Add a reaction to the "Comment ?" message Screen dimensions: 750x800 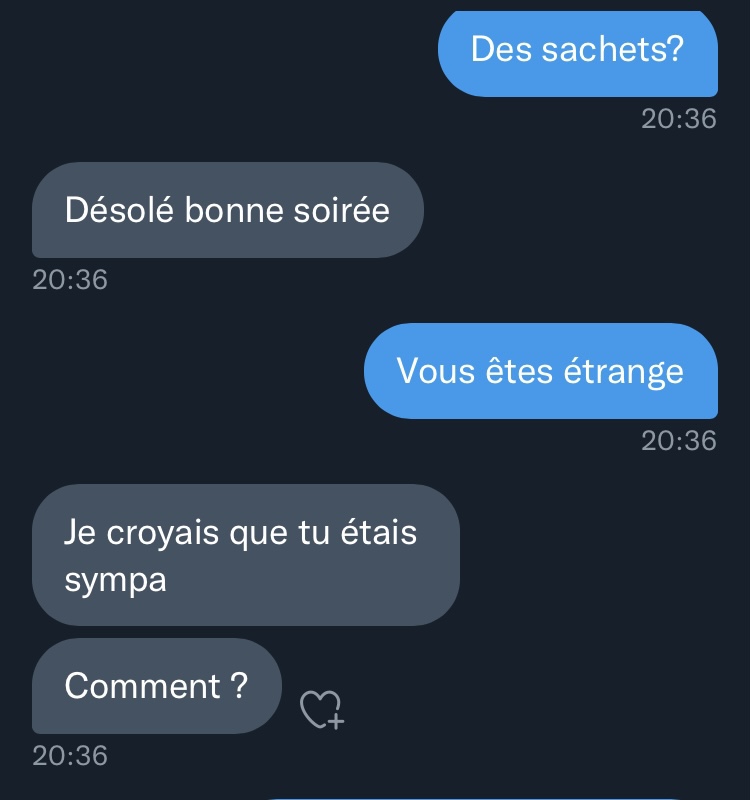tap(321, 709)
